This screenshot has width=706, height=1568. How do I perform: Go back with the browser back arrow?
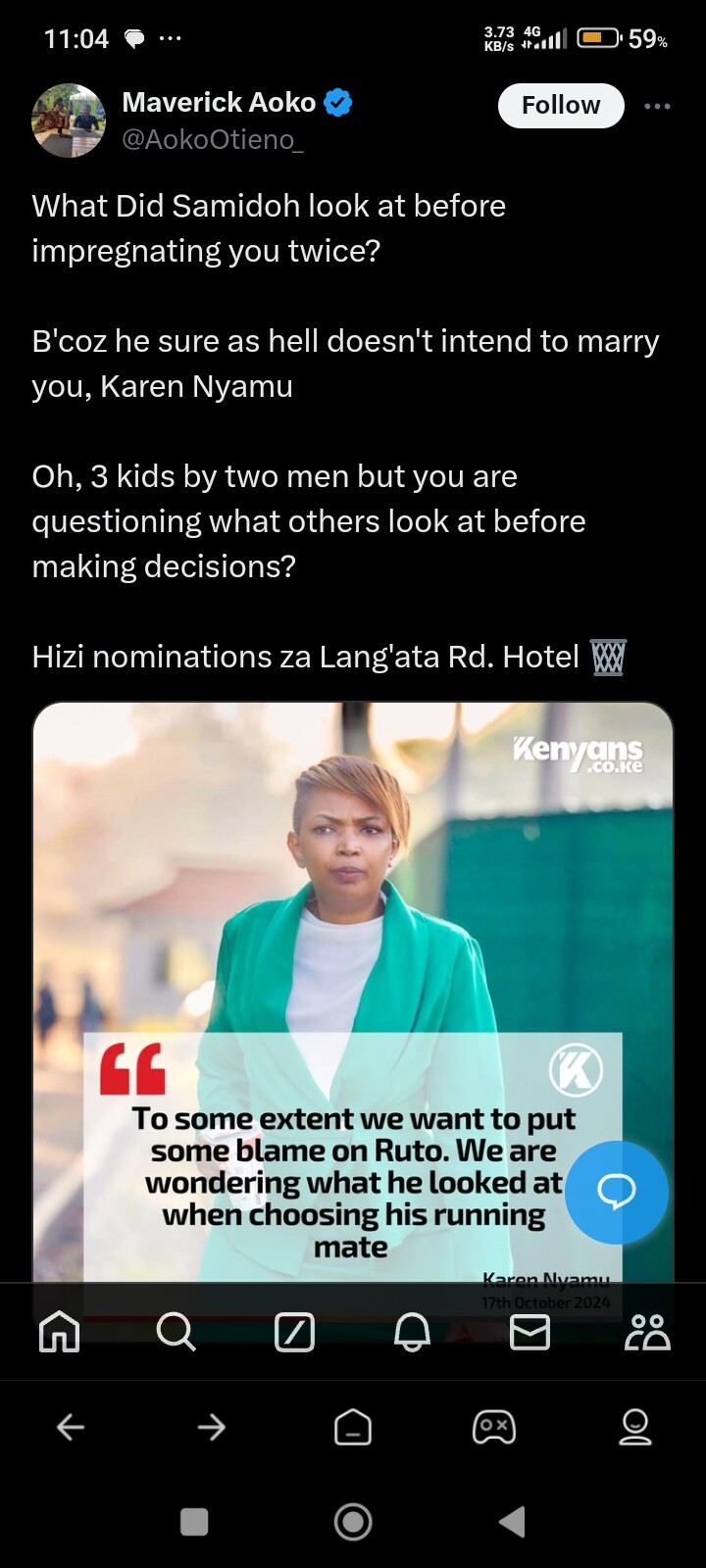tap(71, 1427)
